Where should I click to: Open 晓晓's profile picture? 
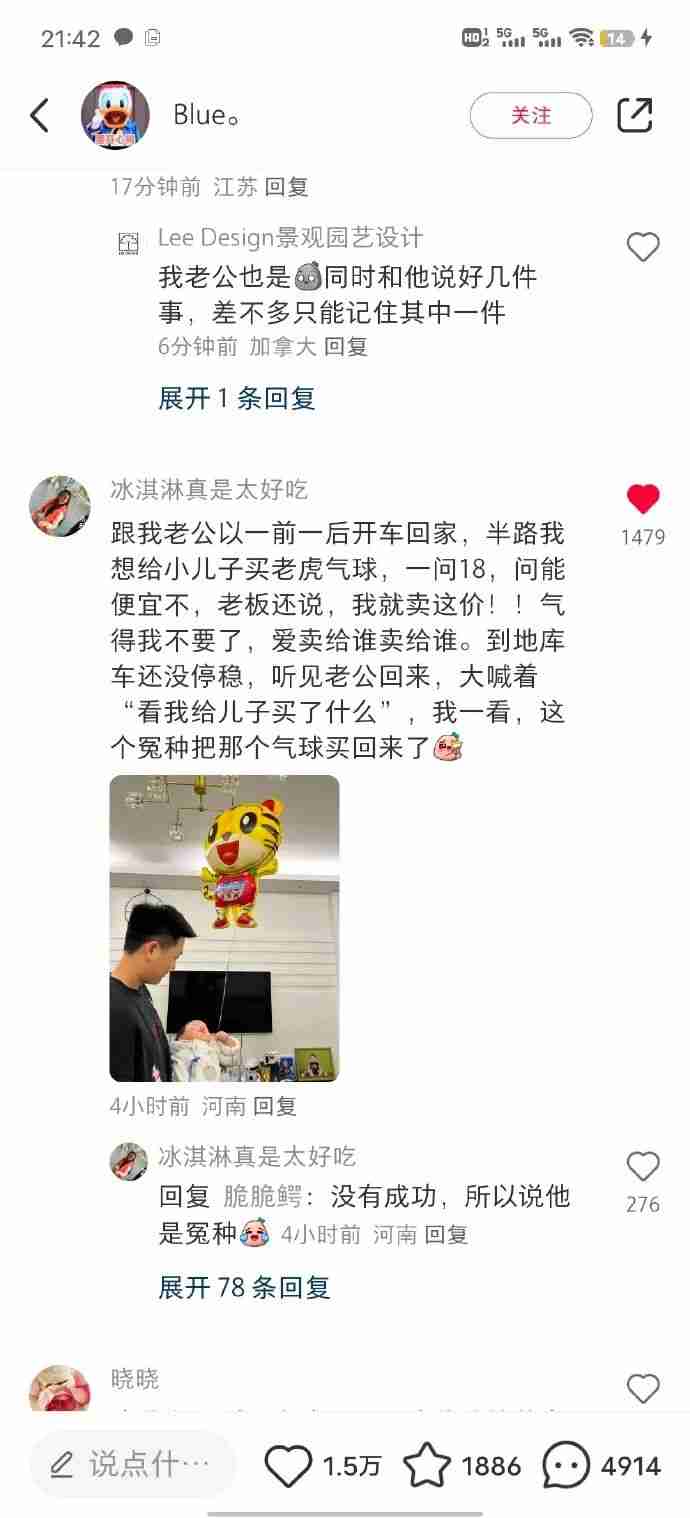coord(60,1390)
